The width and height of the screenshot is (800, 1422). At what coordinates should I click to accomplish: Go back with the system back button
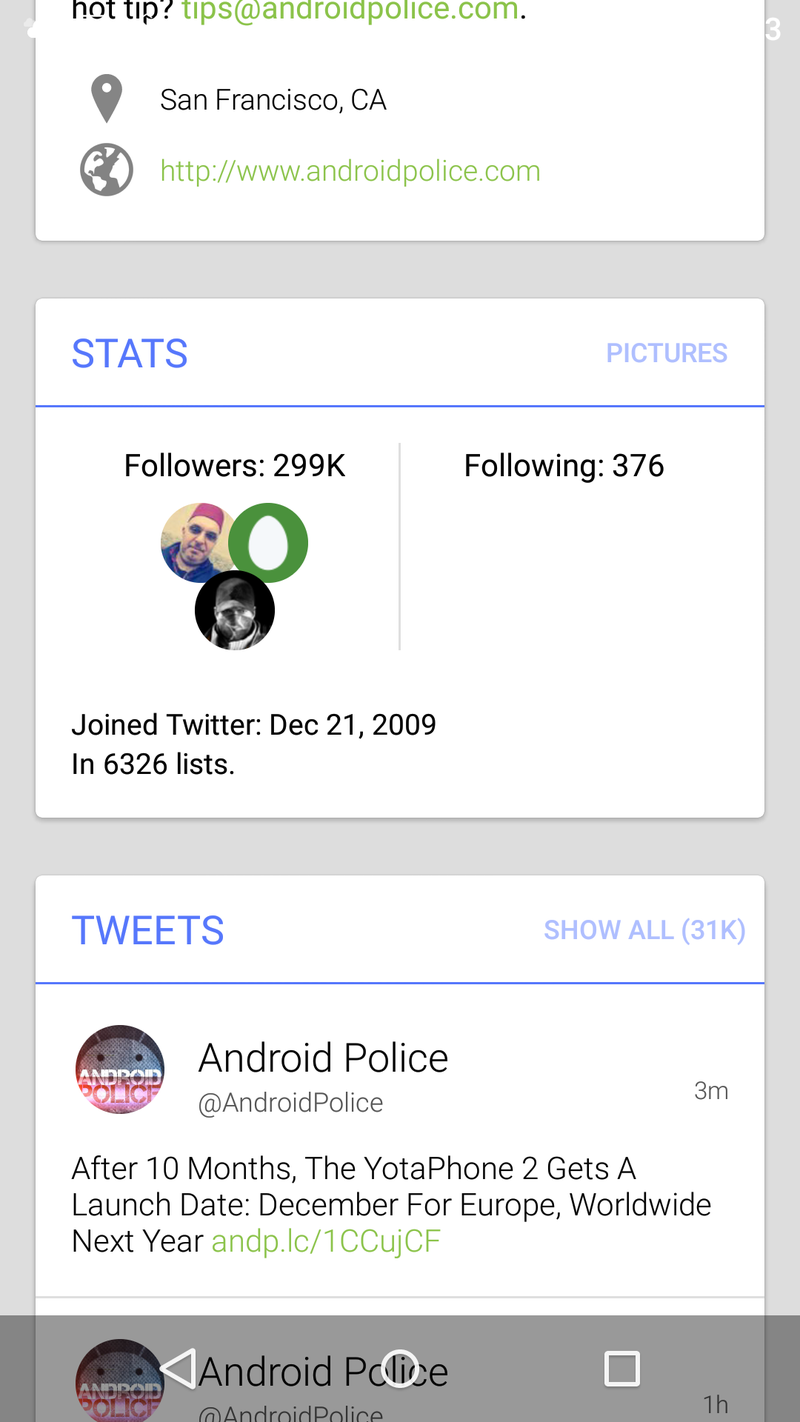click(x=179, y=1369)
